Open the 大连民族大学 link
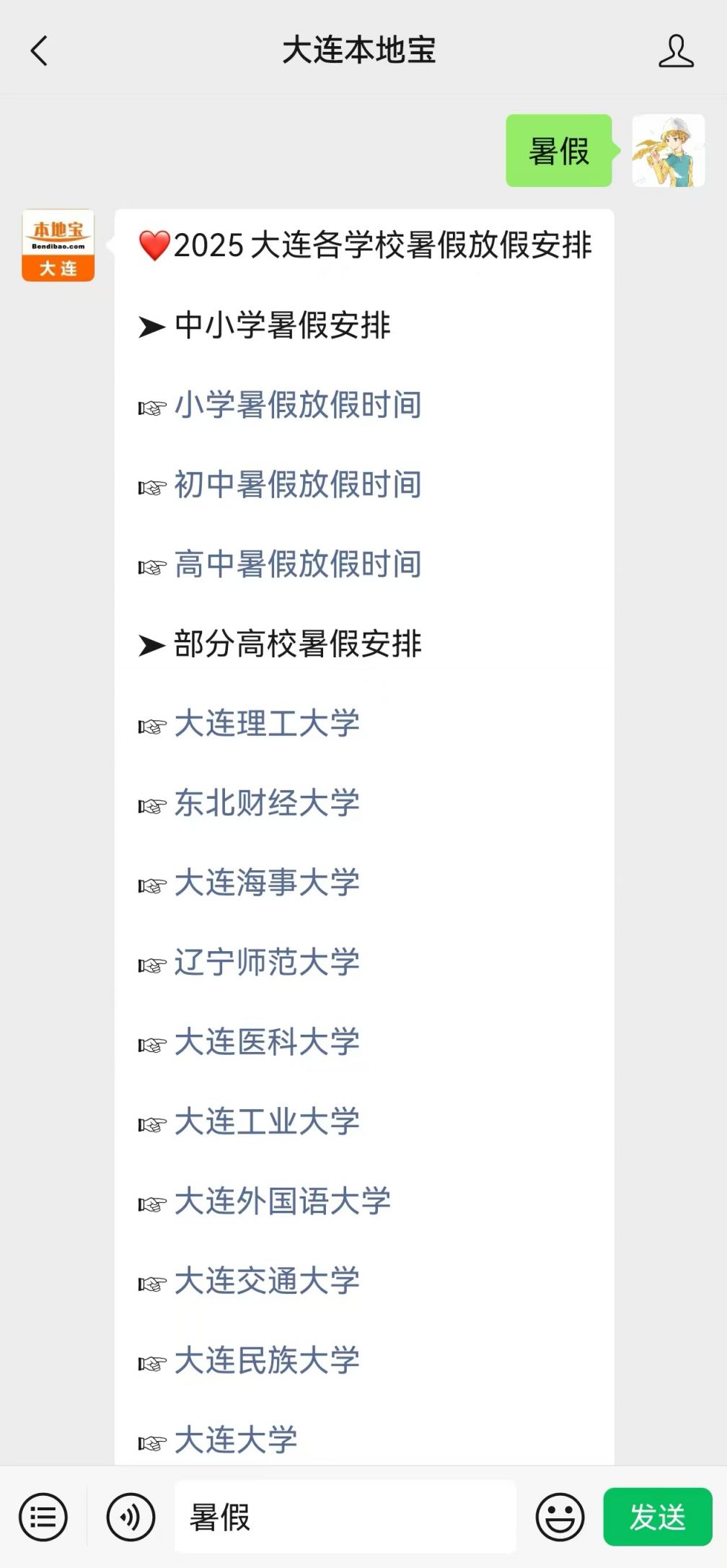Image resolution: width=727 pixels, height=1568 pixels. tap(267, 1361)
